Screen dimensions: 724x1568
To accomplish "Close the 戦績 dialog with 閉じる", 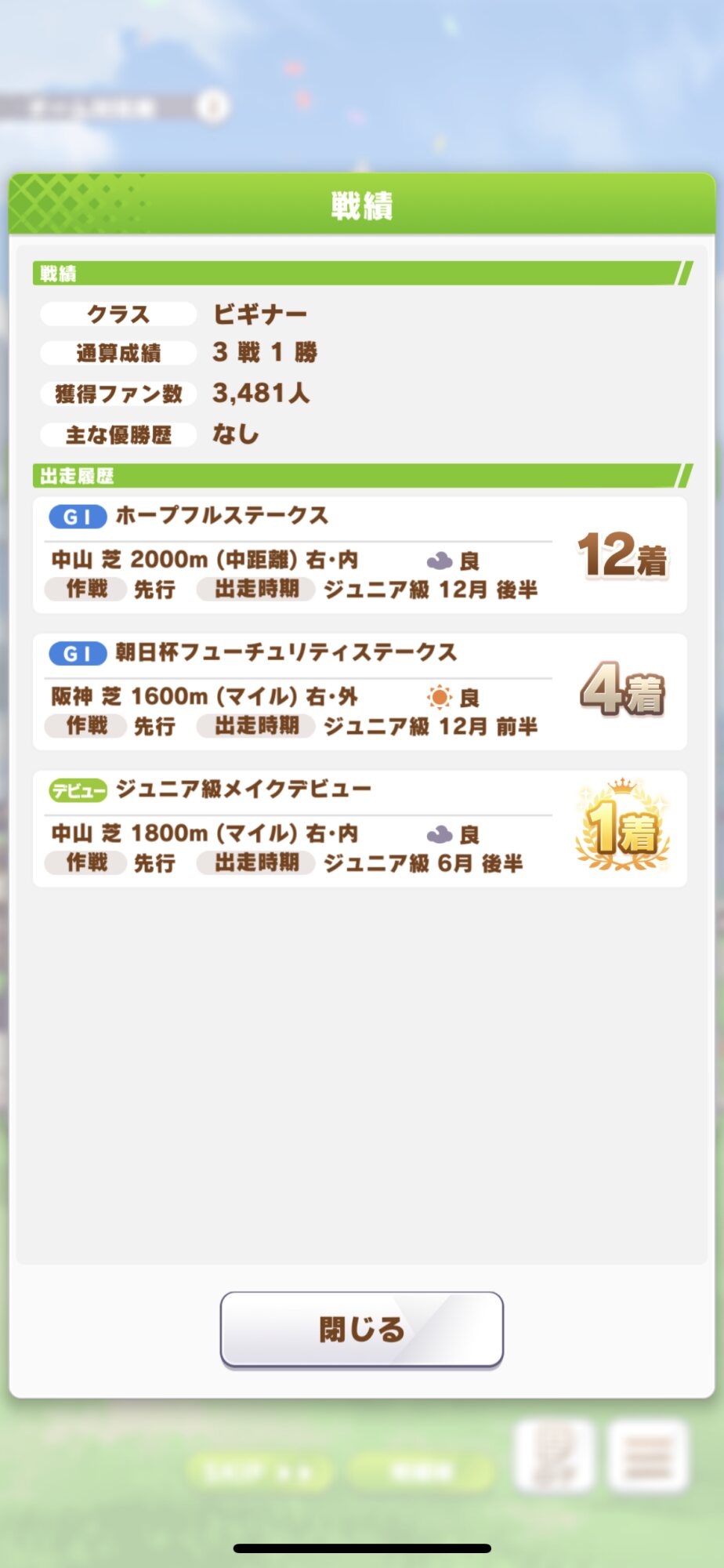I will click(361, 1330).
